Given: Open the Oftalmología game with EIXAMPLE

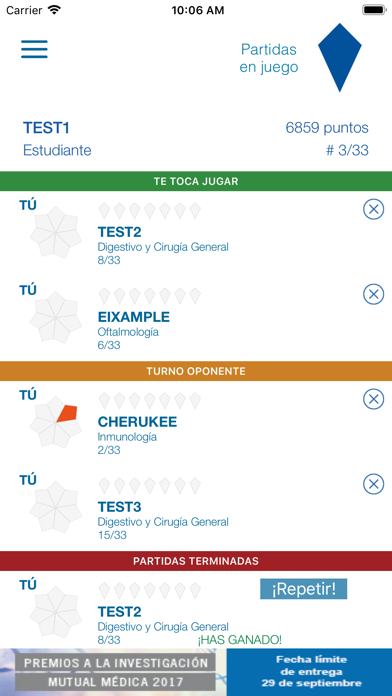Looking at the screenshot, I should click(x=196, y=319).
